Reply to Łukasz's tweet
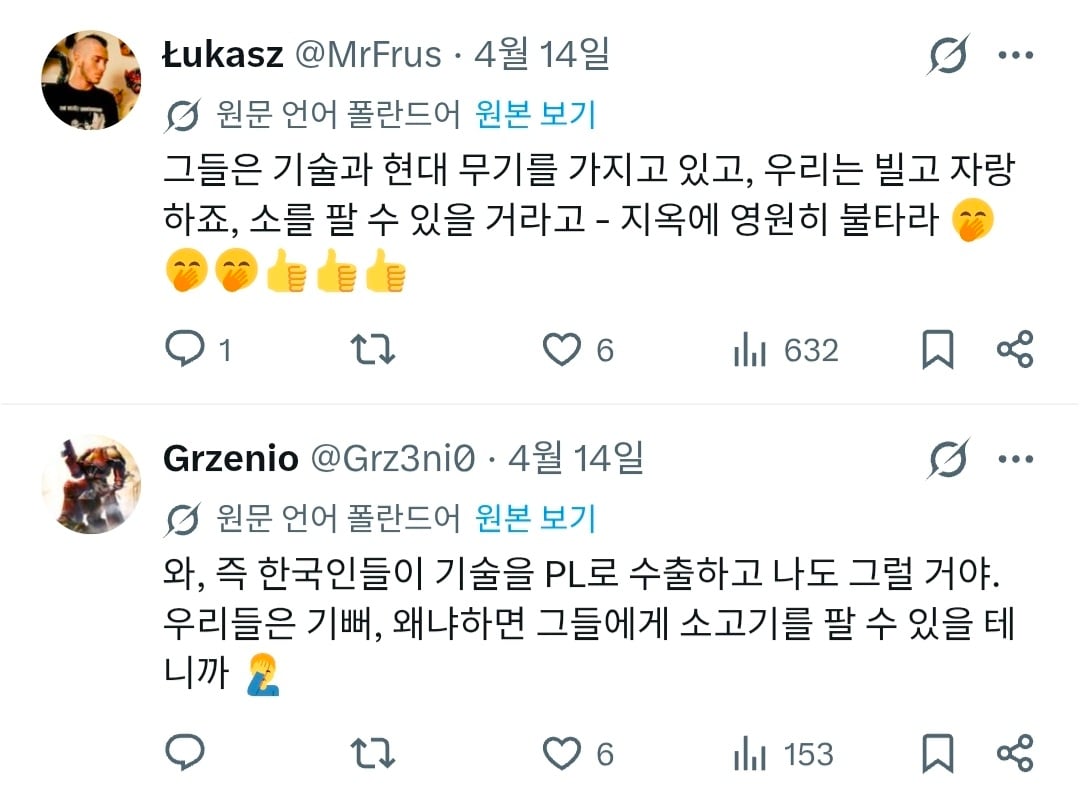This screenshot has width=1080, height=802. point(184,350)
